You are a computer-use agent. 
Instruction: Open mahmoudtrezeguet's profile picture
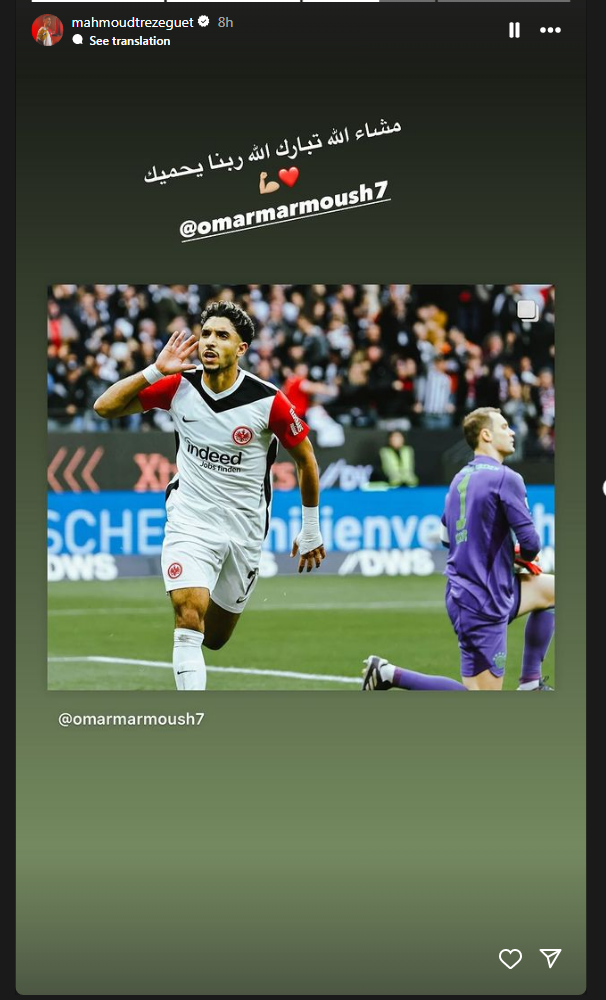47,30
